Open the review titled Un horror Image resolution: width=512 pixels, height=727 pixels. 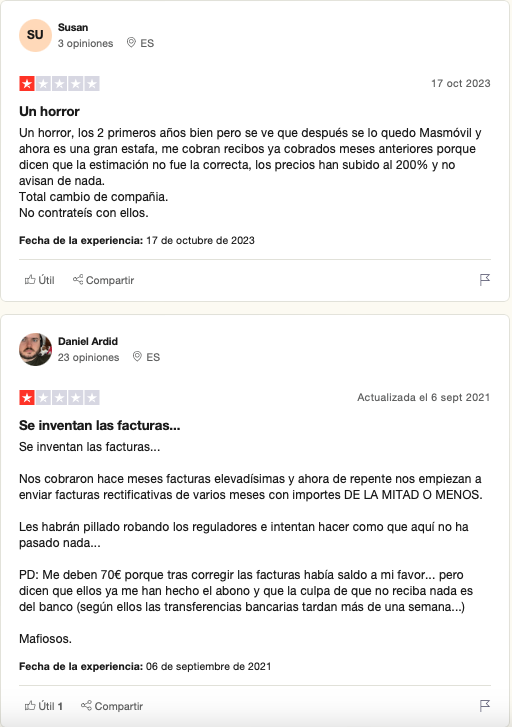click(x=49, y=111)
